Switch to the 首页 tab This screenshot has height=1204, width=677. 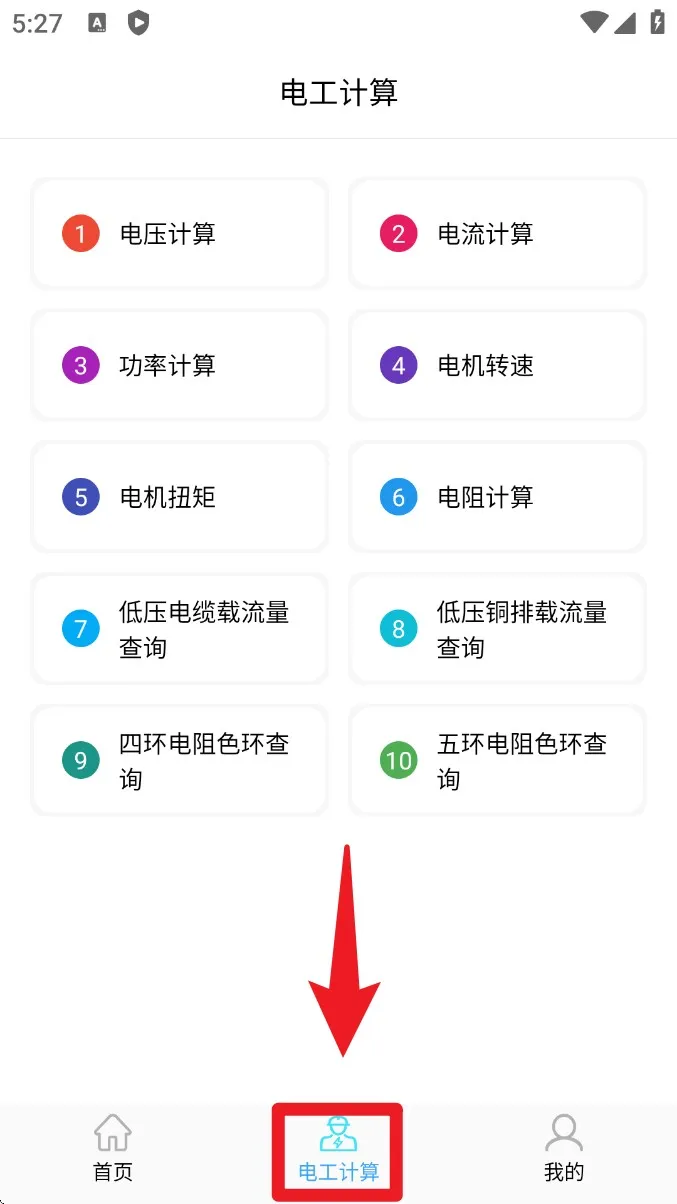coord(113,1150)
